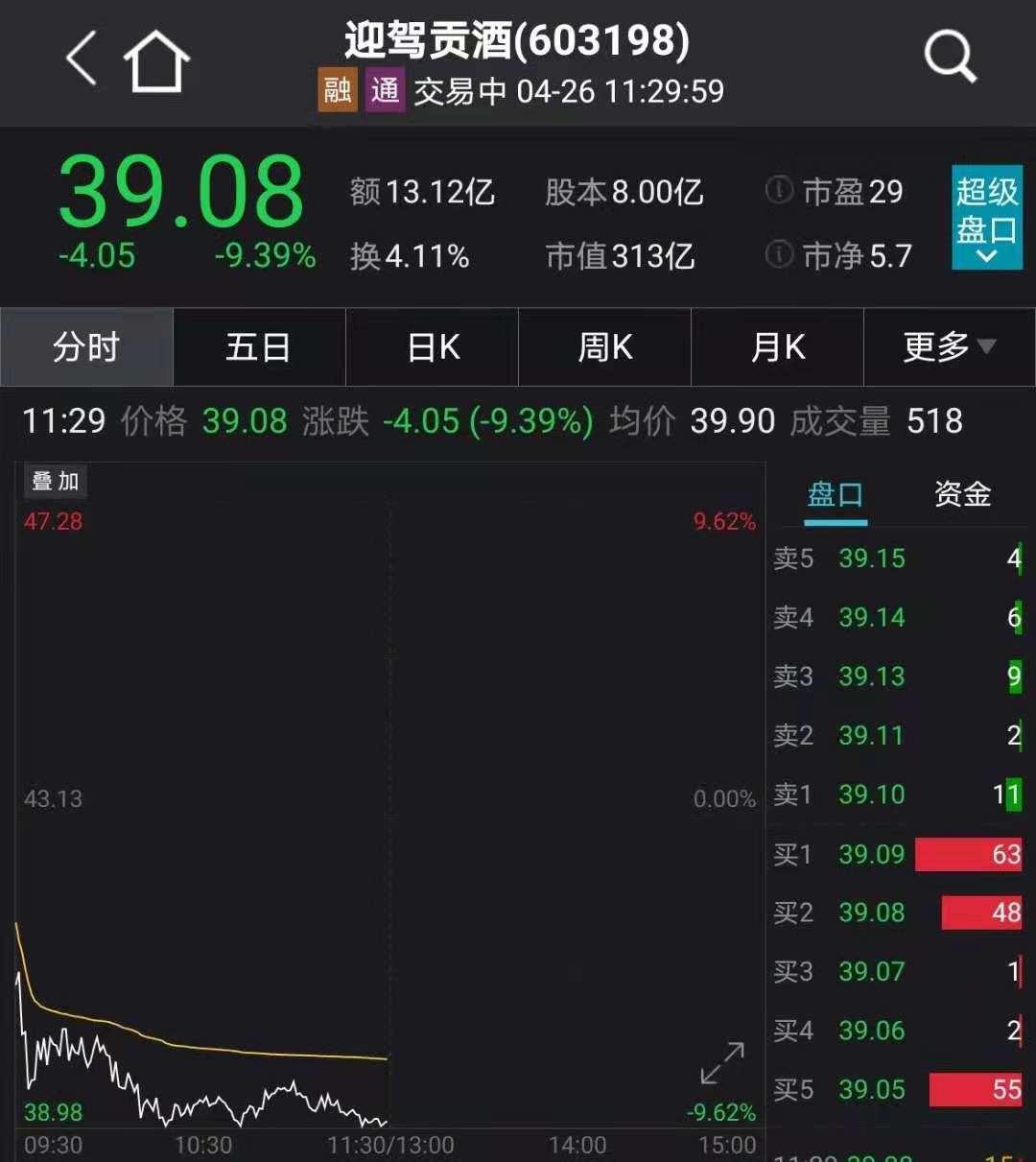1036x1162 pixels.
Task: Select the 卖1 39.10 order row
Action: coord(897,794)
